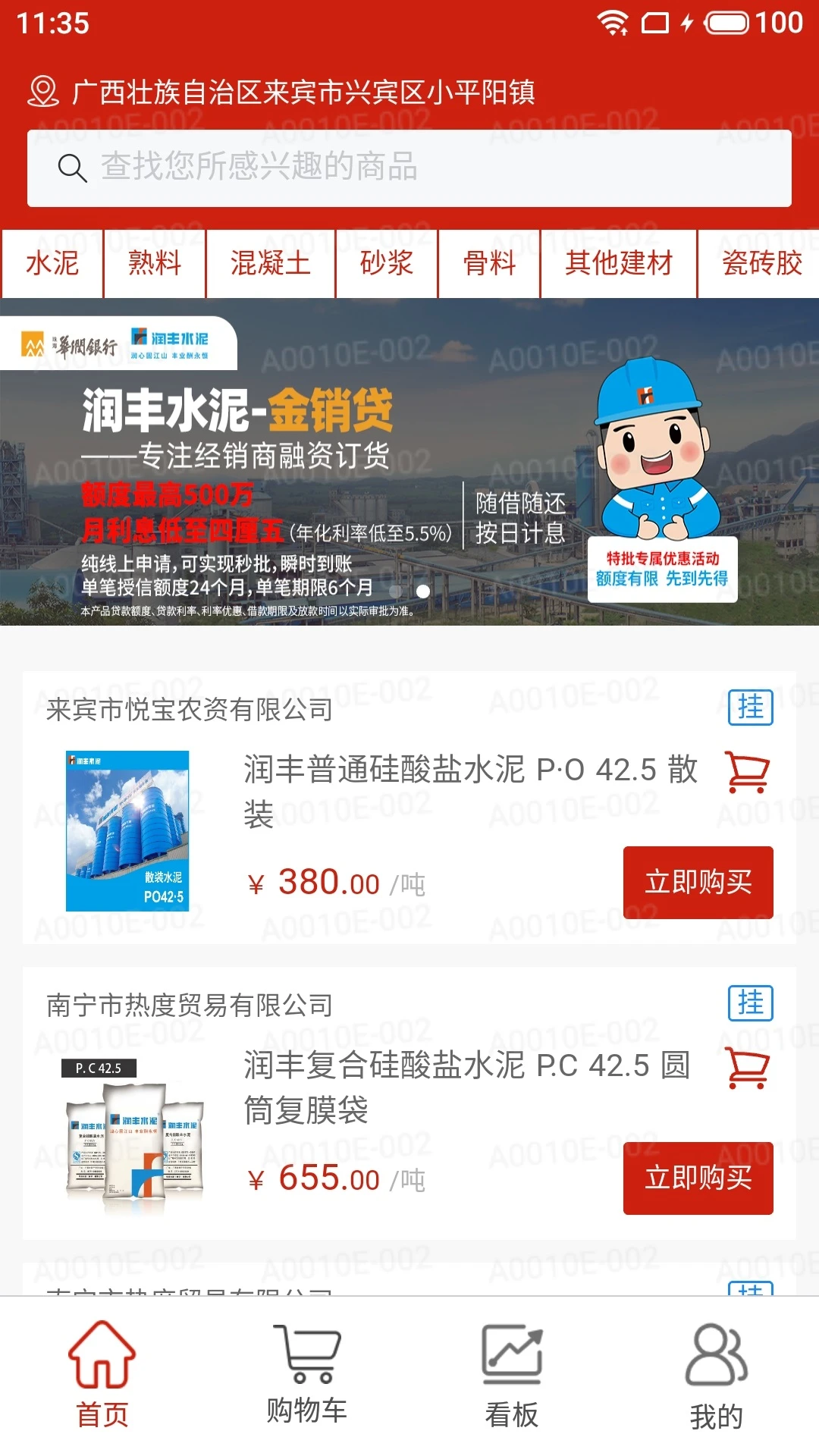Switch to the 水泥 category tab
The height and width of the screenshot is (1456, 819).
point(50,264)
